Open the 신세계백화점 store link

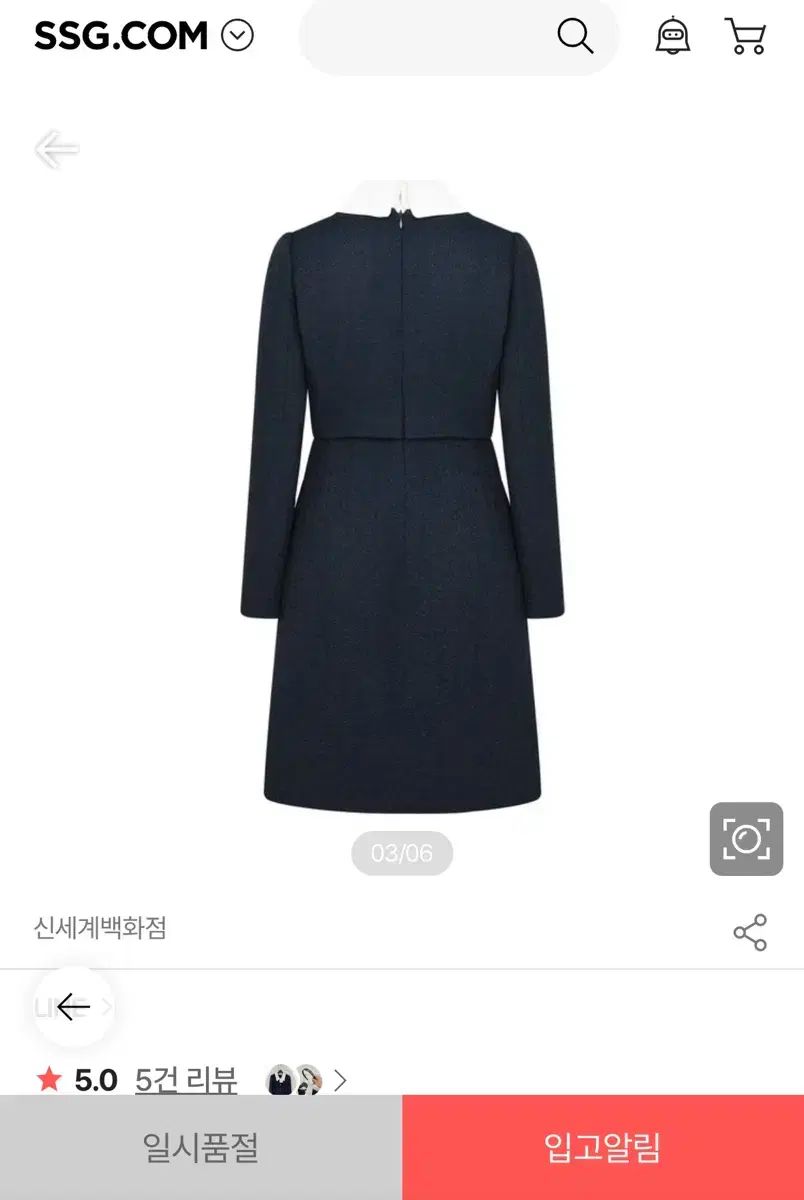(x=100, y=928)
